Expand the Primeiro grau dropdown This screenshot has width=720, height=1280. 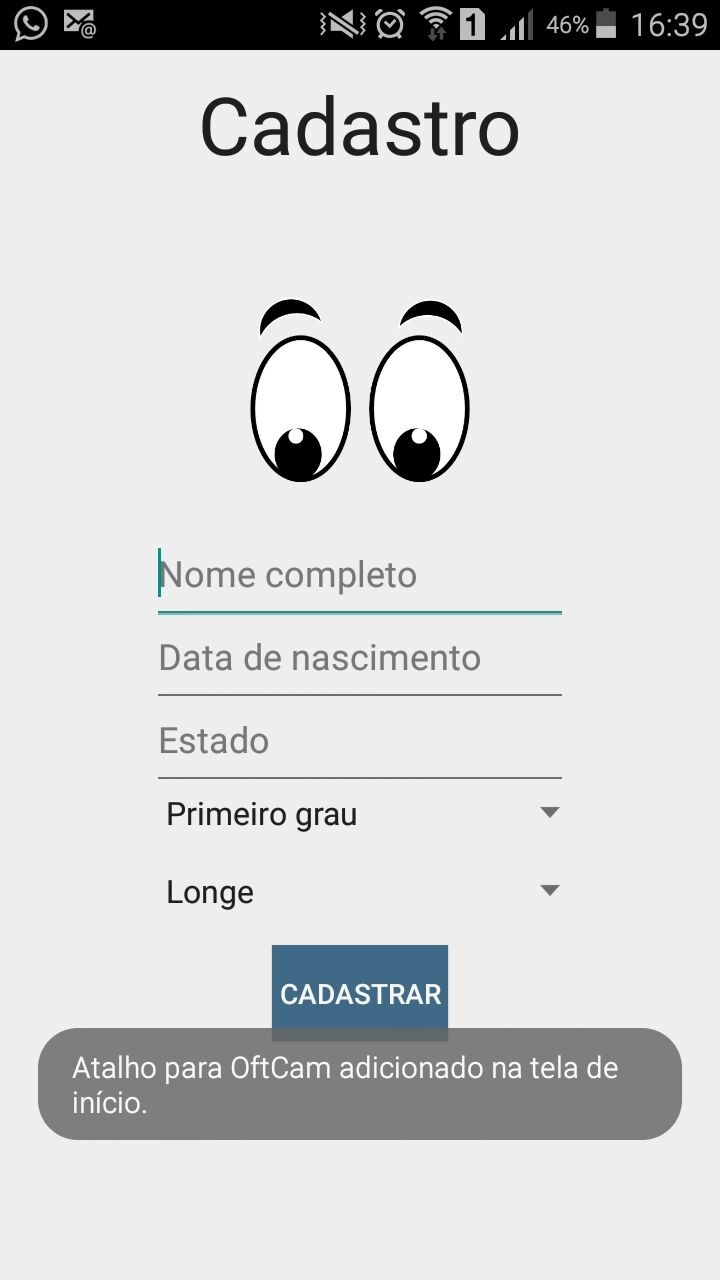click(x=359, y=814)
